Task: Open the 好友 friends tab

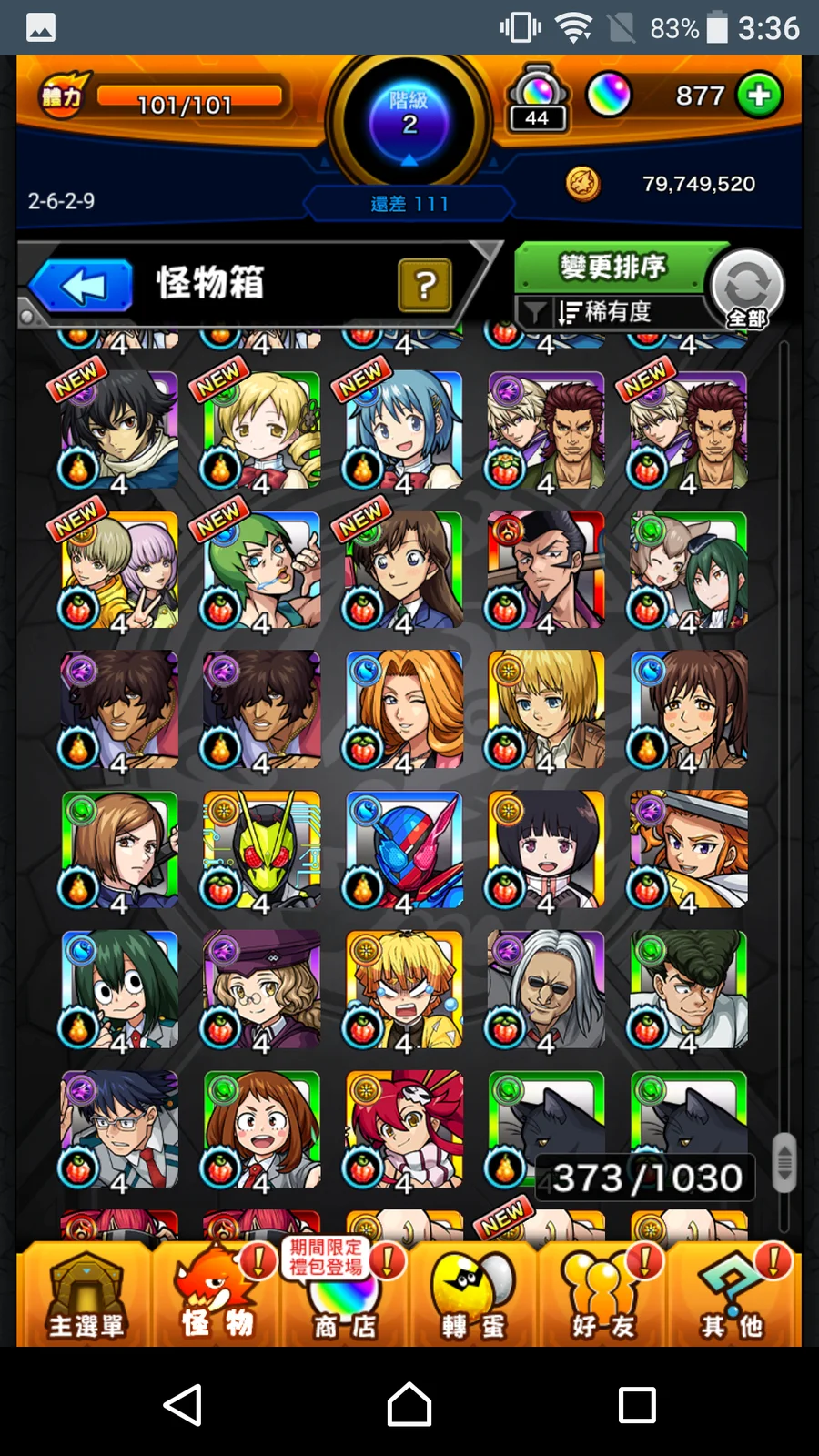Action: coord(602,1294)
